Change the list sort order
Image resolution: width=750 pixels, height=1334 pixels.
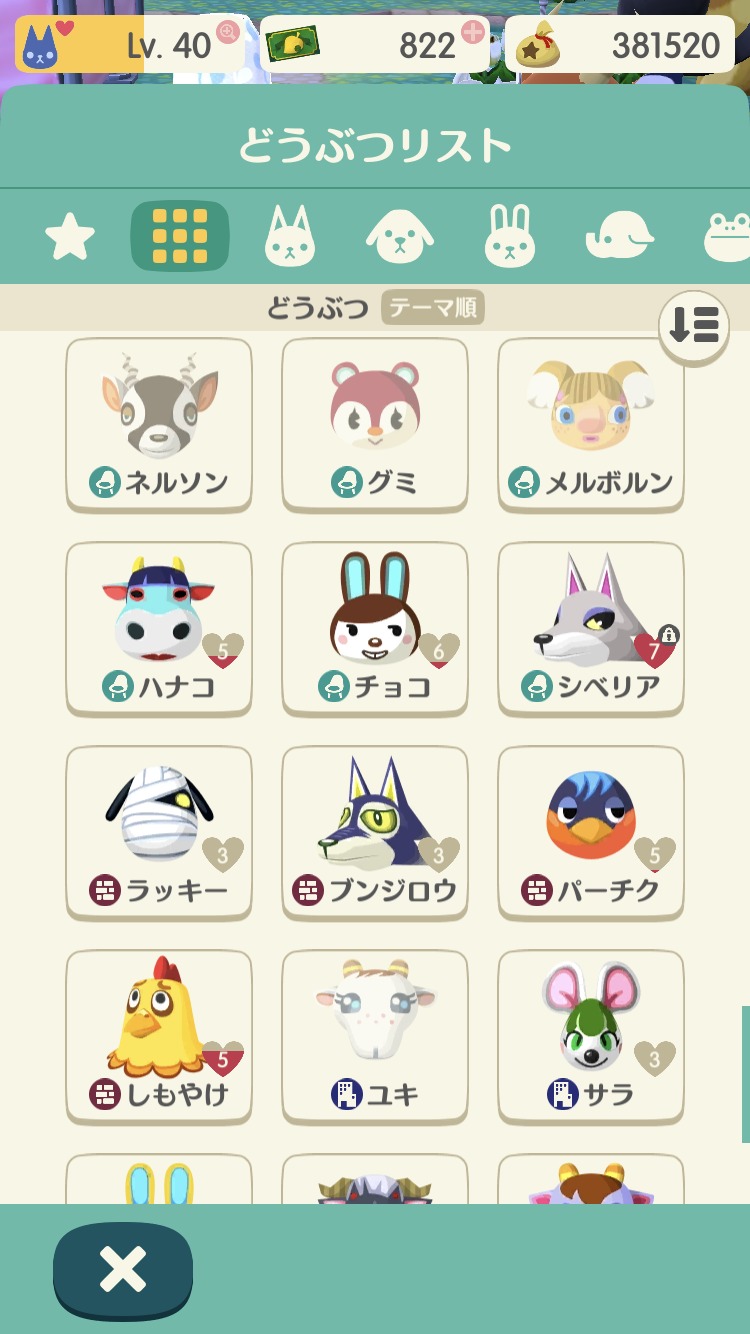693,326
